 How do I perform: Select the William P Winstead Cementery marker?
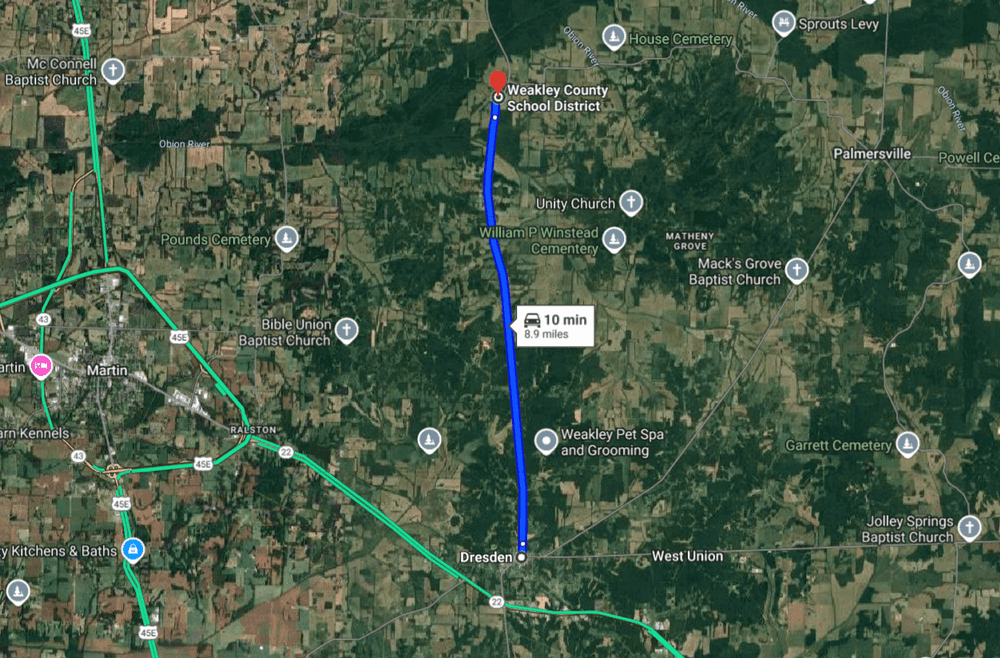(x=614, y=239)
